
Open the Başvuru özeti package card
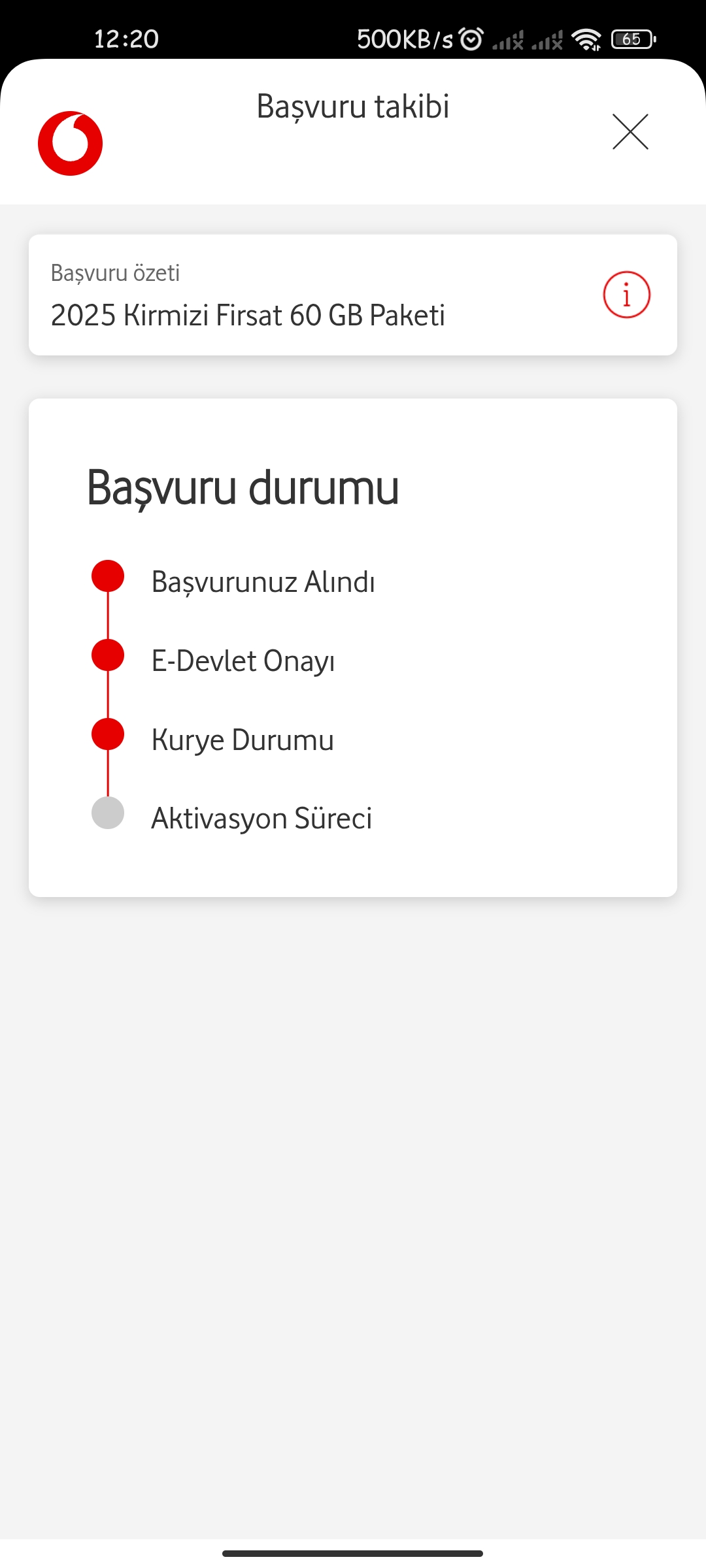pyautogui.click(x=353, y=295)
